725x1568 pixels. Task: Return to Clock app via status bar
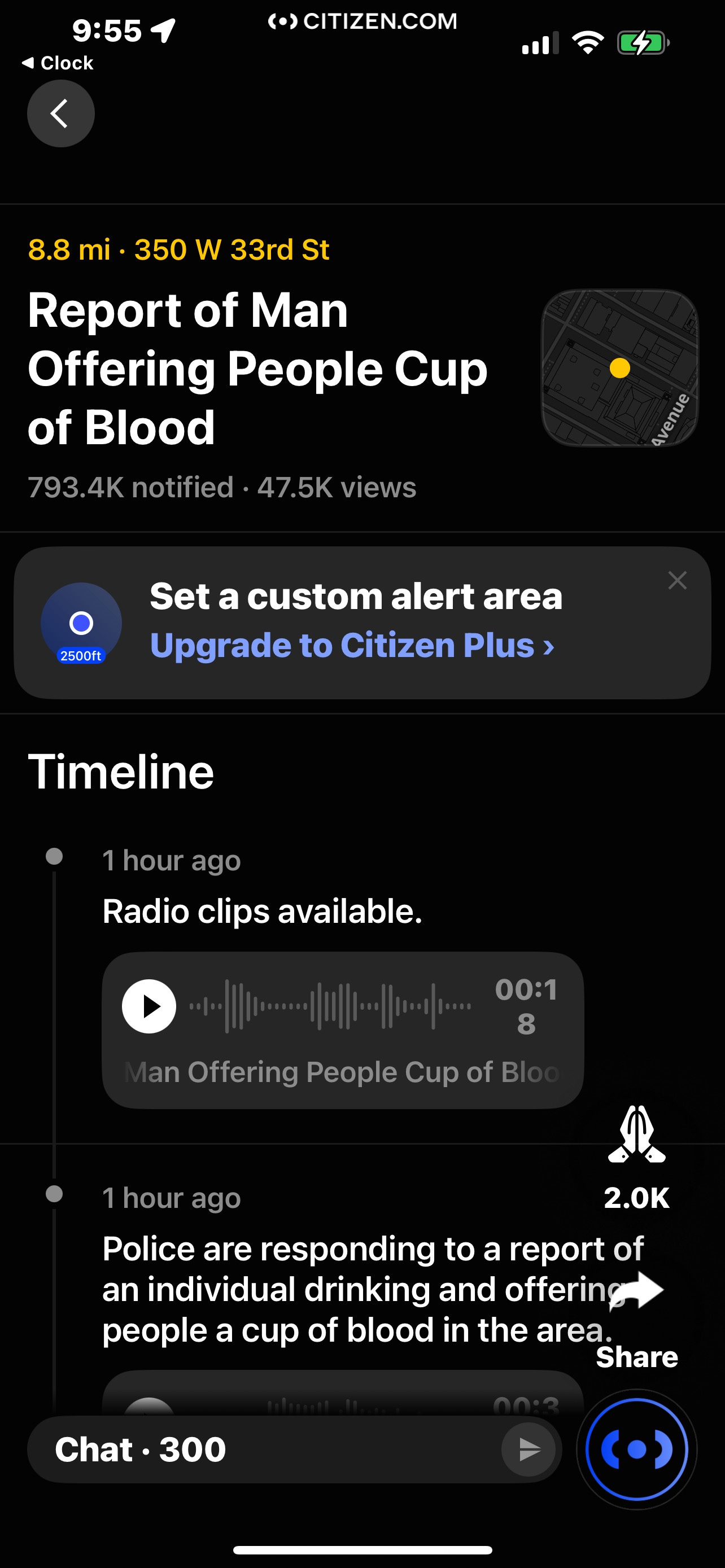pyautogui.click(x=57, y=63)
